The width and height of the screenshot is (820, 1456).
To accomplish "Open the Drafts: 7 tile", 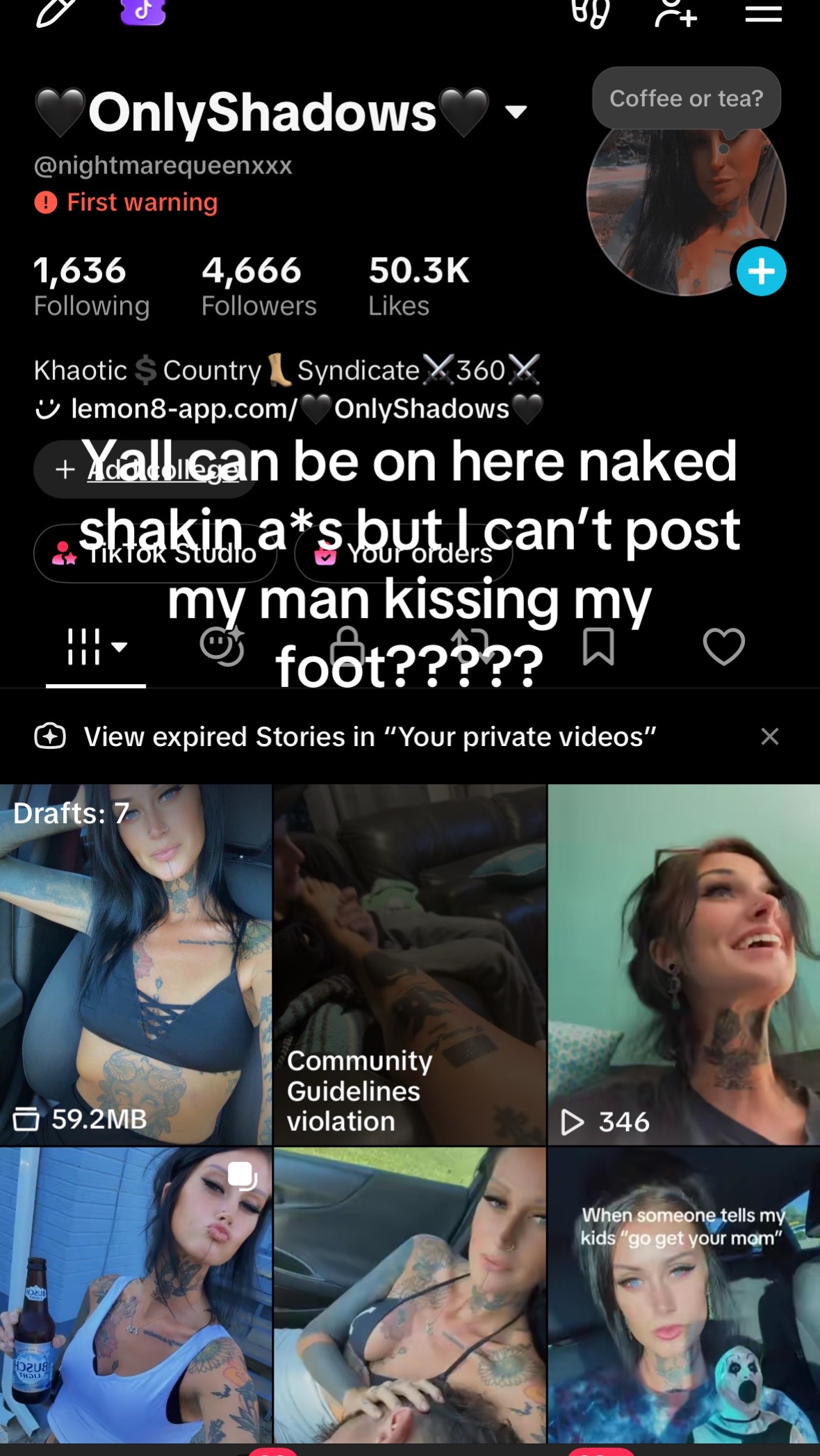I will click(x=136, y=964).
